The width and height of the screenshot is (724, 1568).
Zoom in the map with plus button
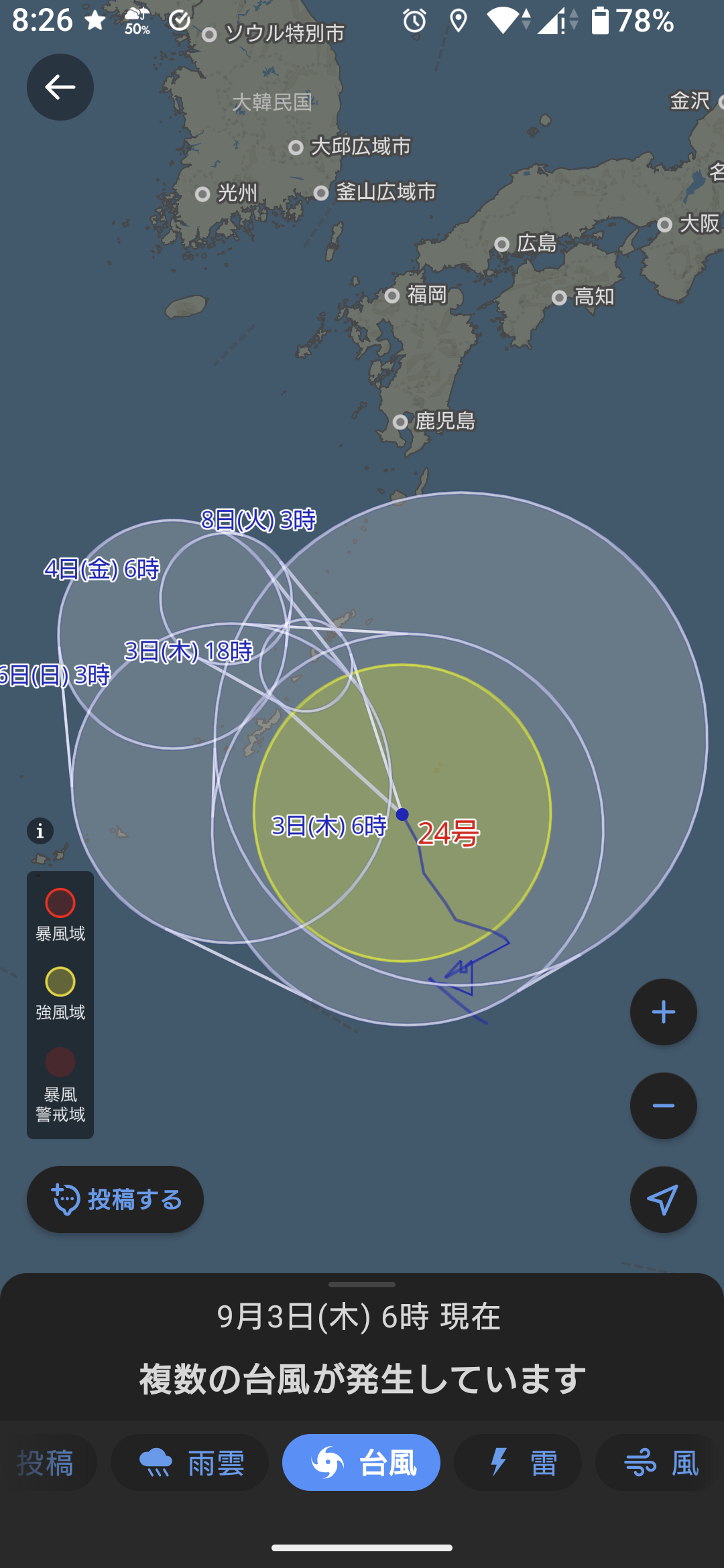tap(663, 1012)
